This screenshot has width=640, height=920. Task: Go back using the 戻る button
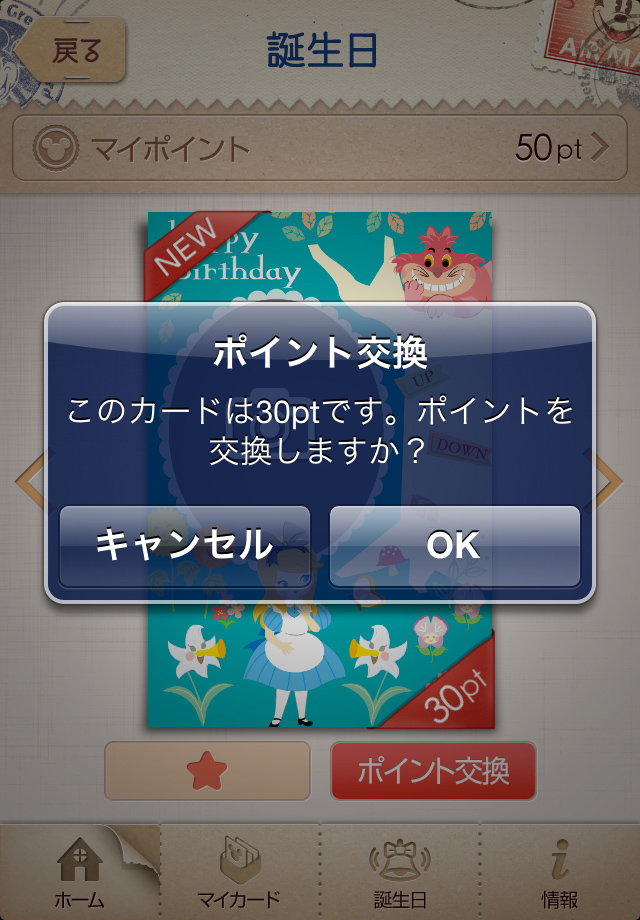click(73, 50)
